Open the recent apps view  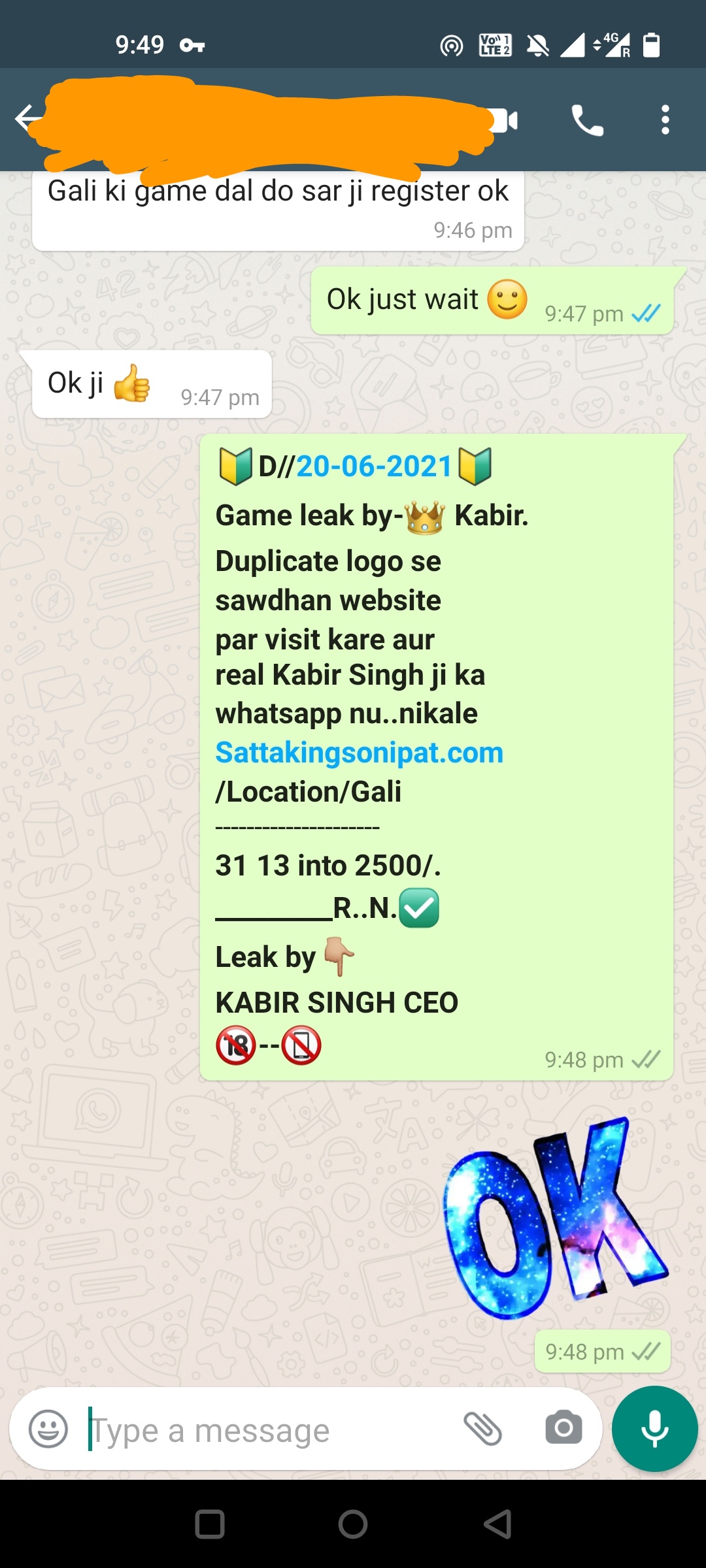[x=210, y=1524]
